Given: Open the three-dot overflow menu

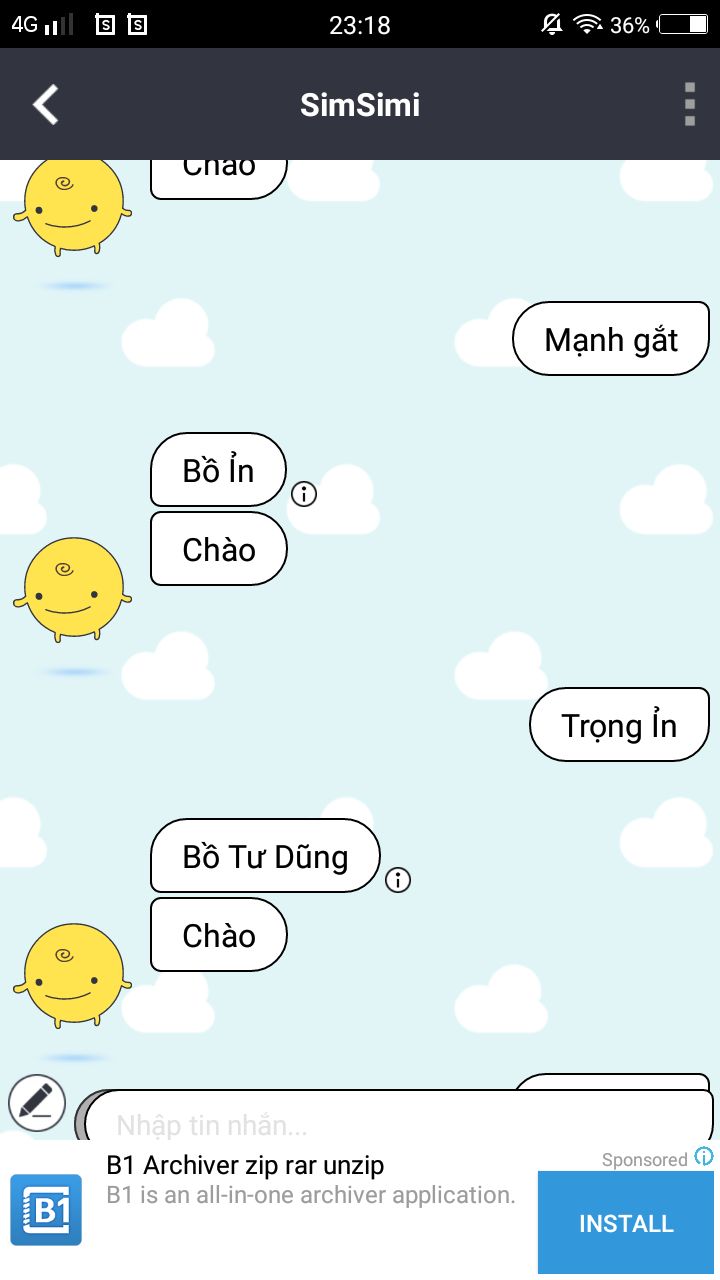Looking at the screenshot, I should (689, 104).
